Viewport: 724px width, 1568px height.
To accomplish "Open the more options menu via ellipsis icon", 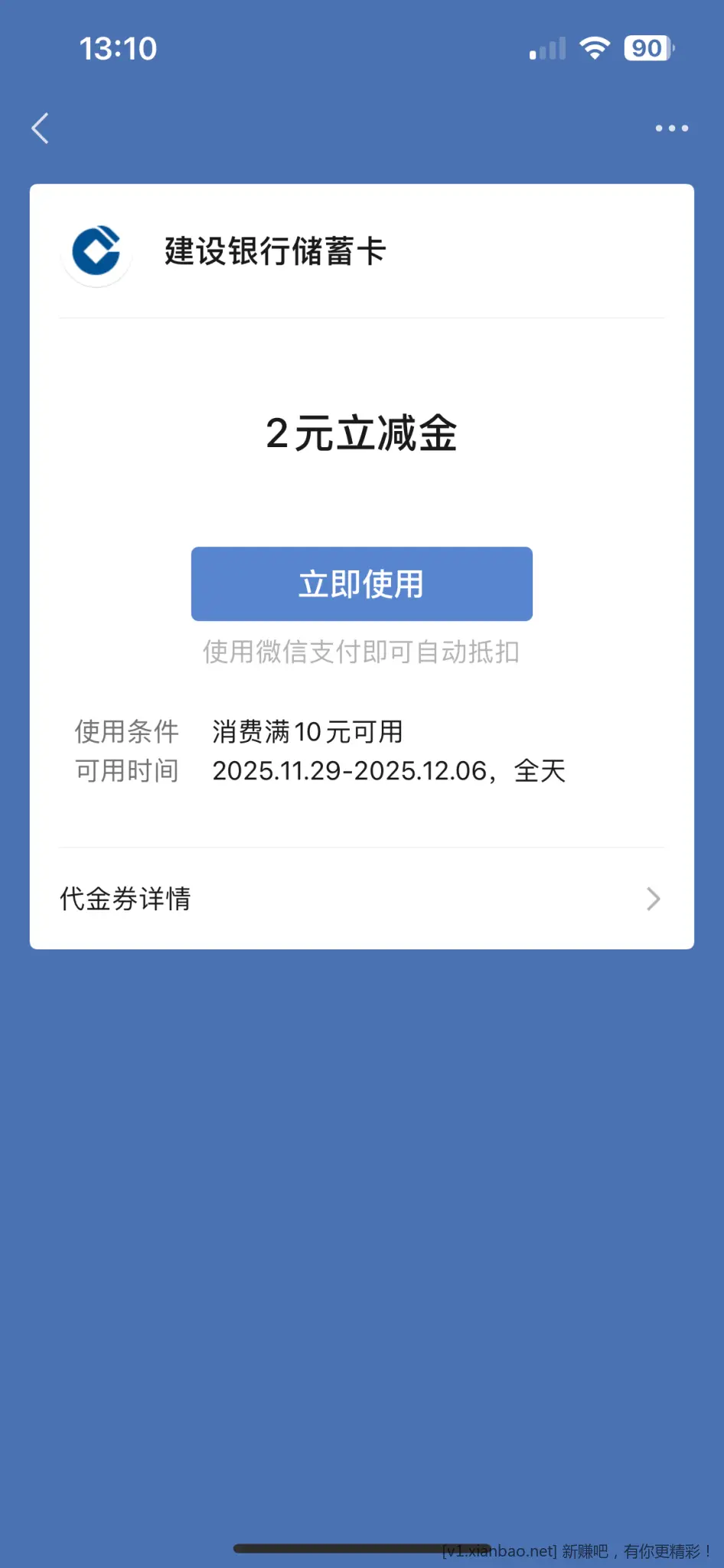I will point(671,128).
